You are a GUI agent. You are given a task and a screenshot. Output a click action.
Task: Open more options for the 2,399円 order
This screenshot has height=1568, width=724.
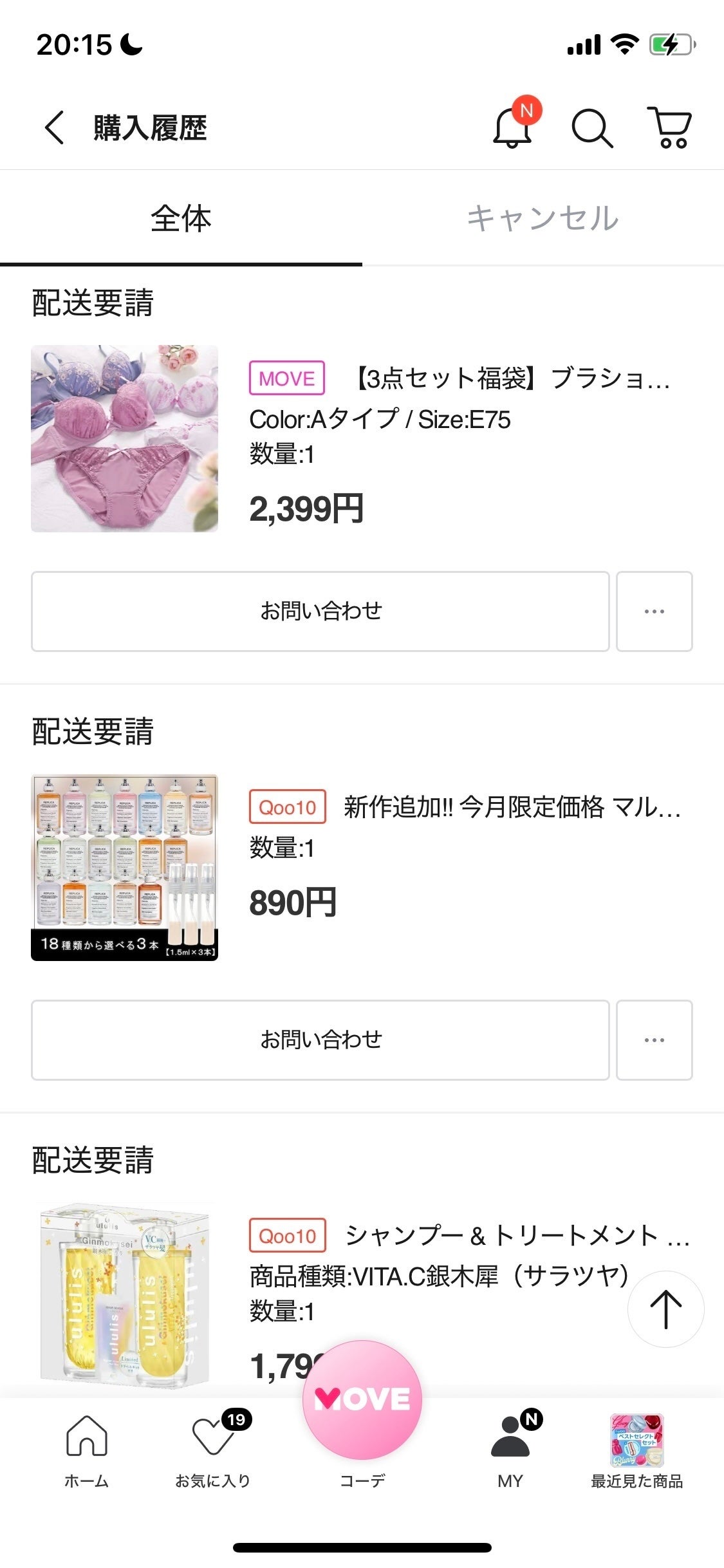(x=654, y=611)
